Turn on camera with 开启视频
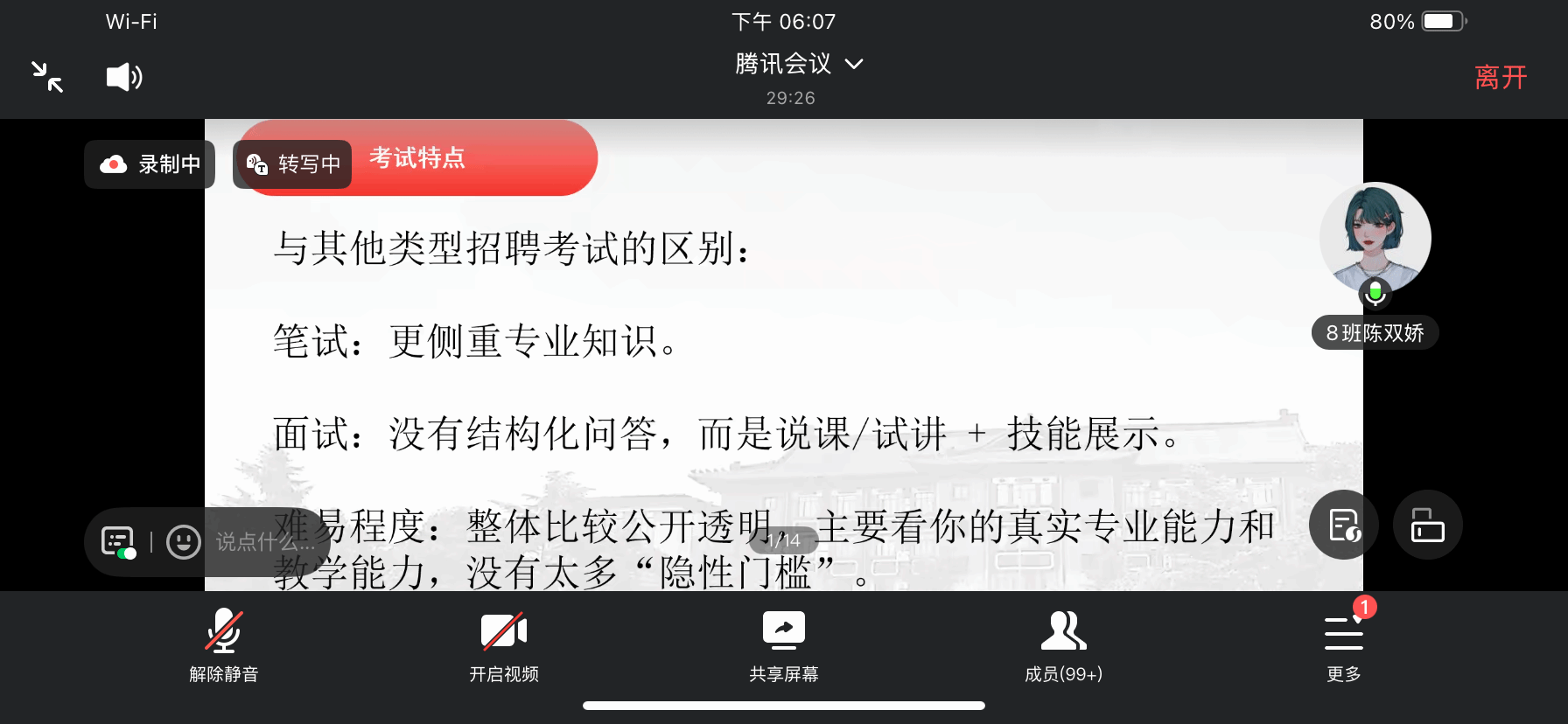This screenshot has height=724, width=1568. click(x=504, y=644)
